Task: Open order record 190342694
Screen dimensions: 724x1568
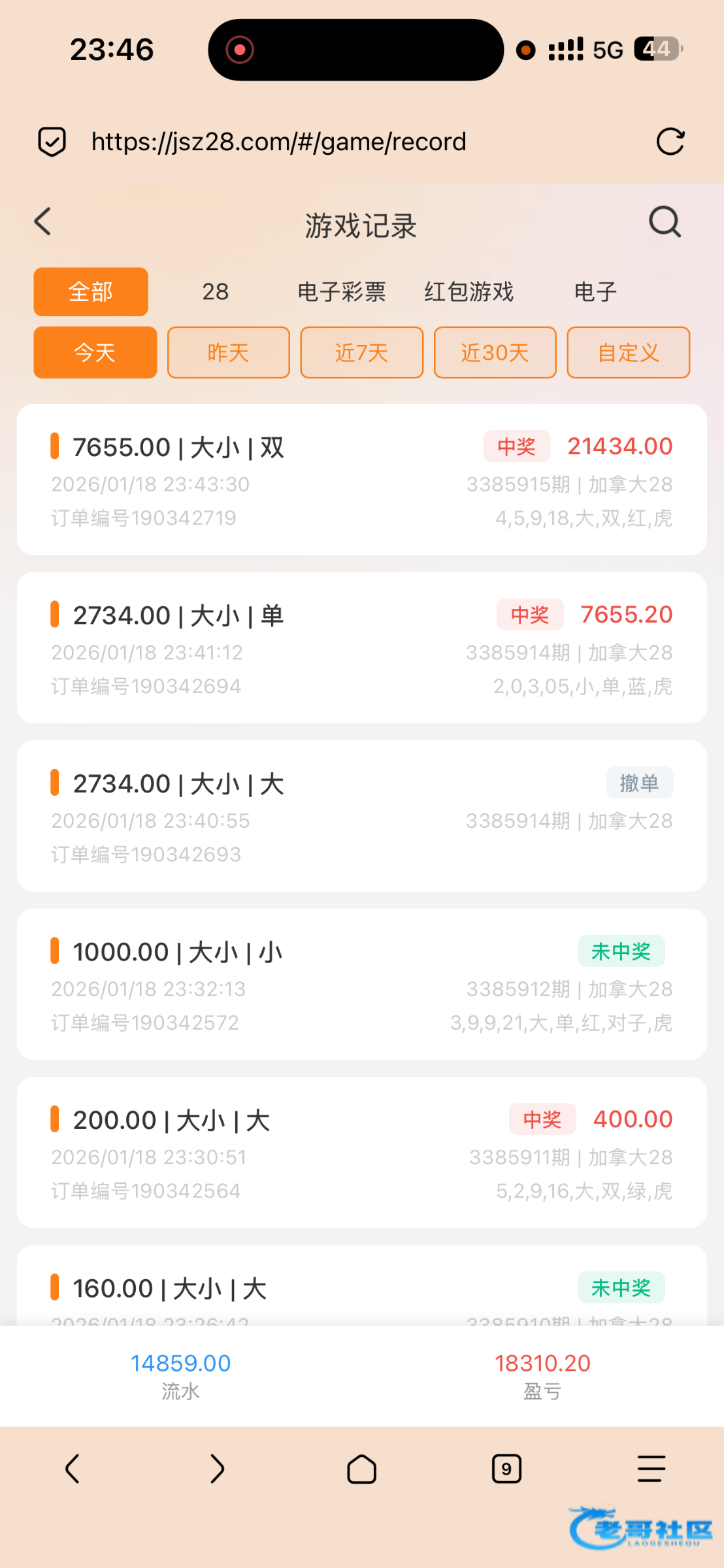Action: click(361, 648)
